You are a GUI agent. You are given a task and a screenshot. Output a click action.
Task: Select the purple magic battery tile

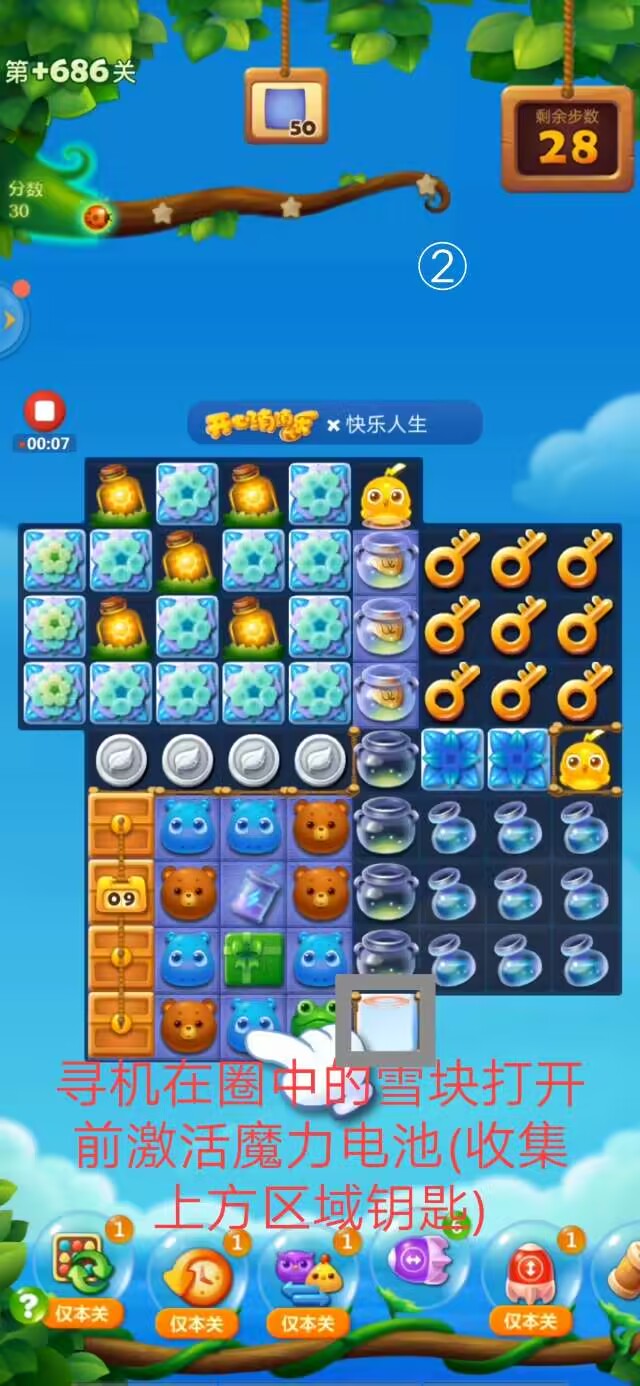tap(254, 892)
